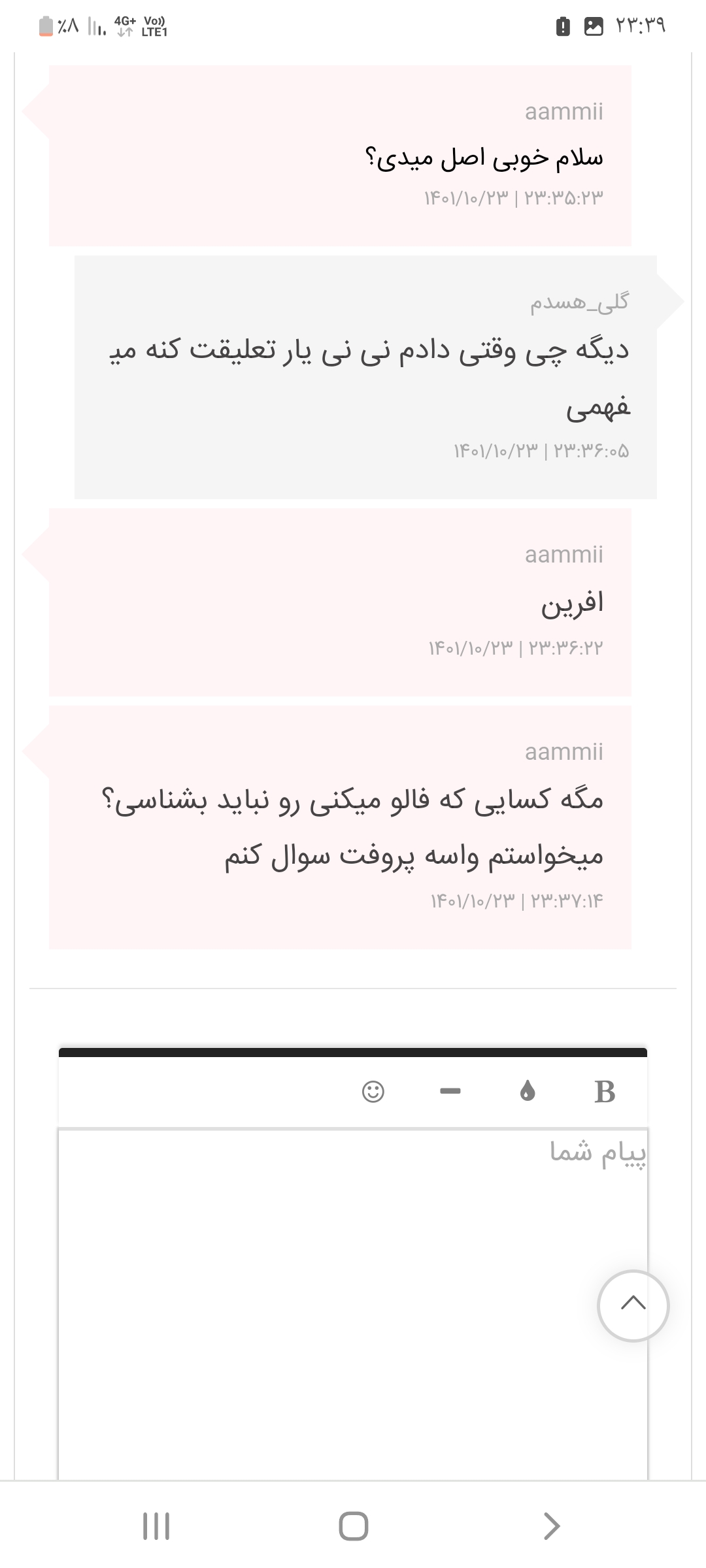Open the emoji smiley picker

[373, 1091]
